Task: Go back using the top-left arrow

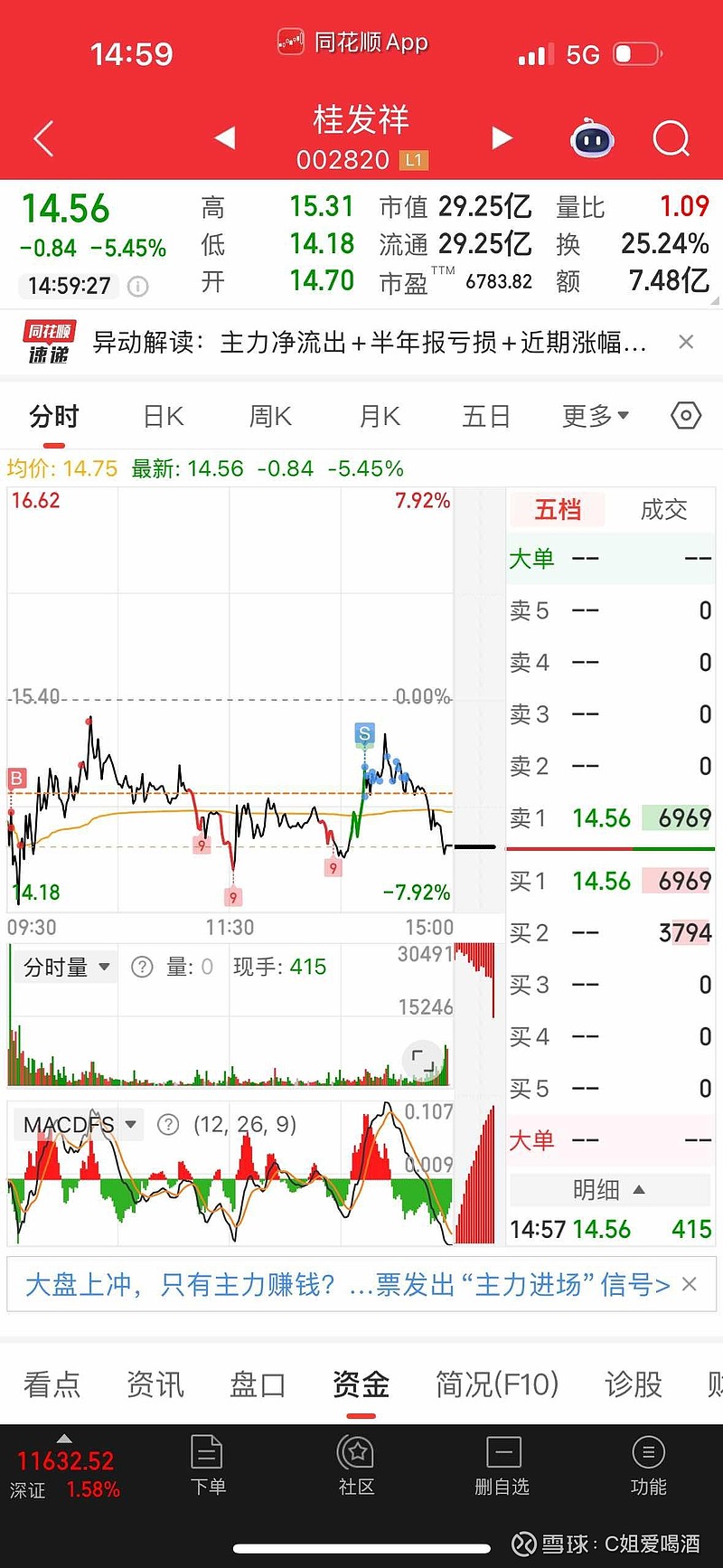Action: point(43,138)
